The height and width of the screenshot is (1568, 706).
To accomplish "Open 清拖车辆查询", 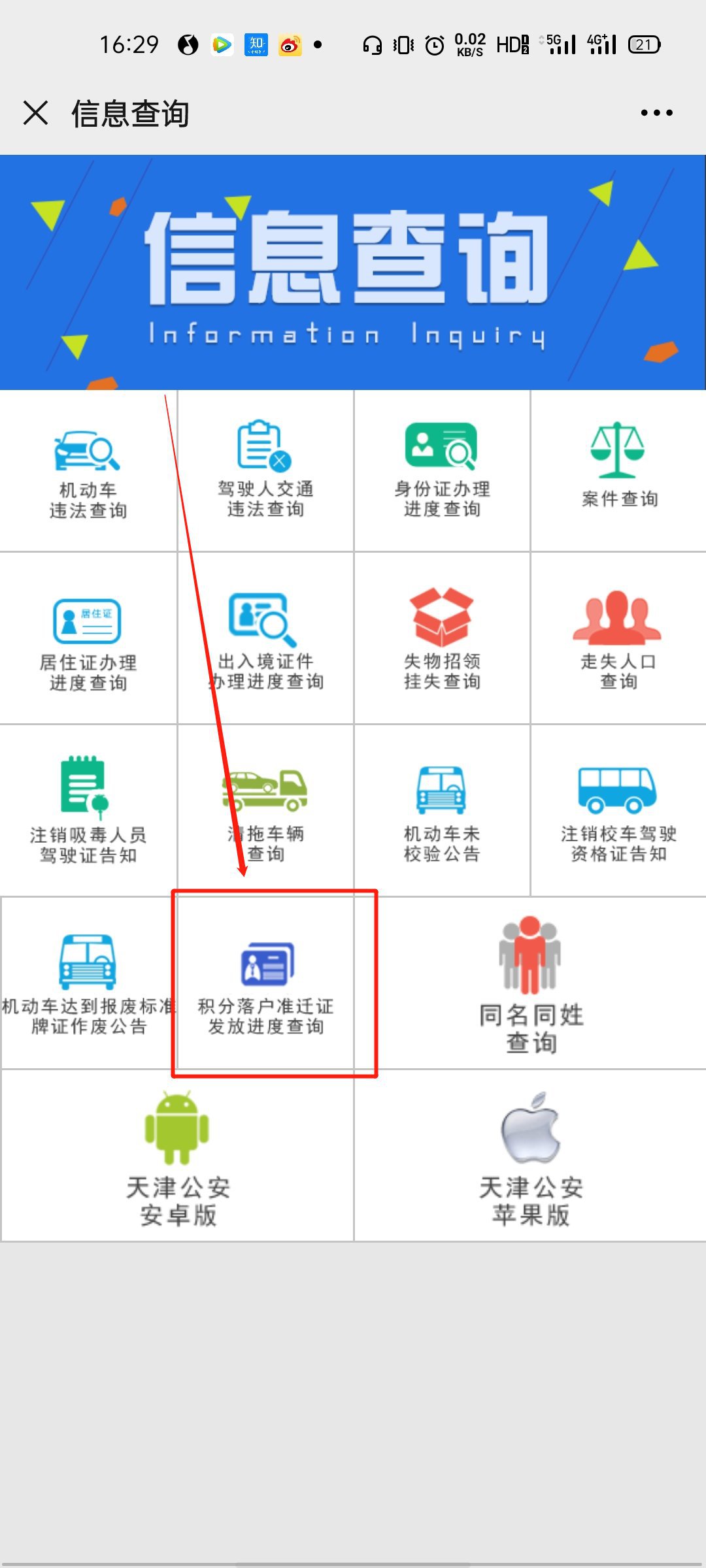I will tap(265, 810).
